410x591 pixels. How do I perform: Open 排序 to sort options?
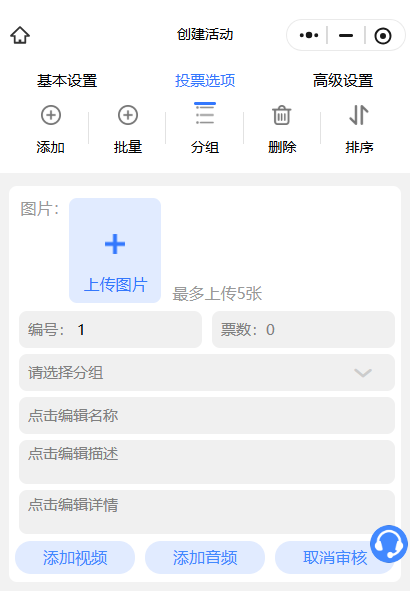pos(359,130)
